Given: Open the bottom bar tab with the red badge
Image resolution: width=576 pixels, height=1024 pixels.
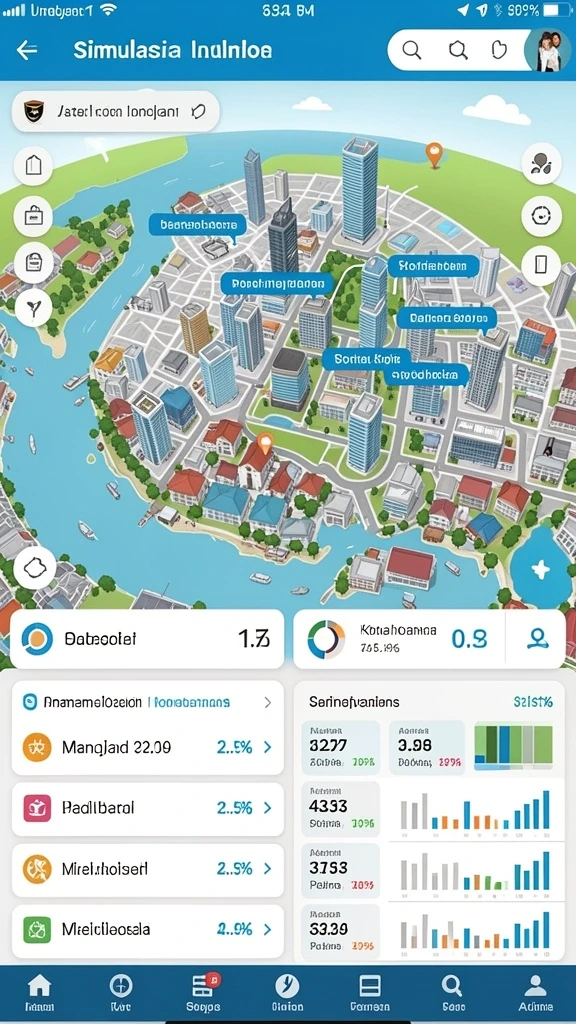Looking at the screenshot, I should (x=203, y=993).
